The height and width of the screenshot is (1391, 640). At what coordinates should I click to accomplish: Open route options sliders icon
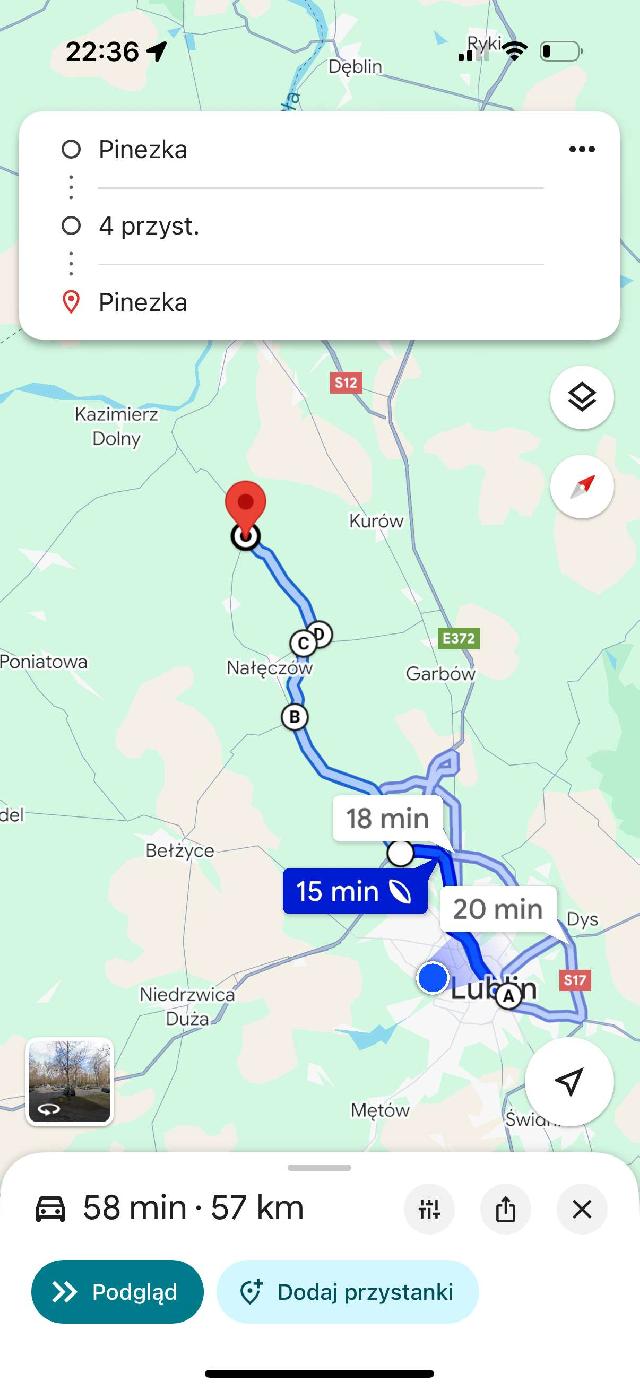(429, 1209)
